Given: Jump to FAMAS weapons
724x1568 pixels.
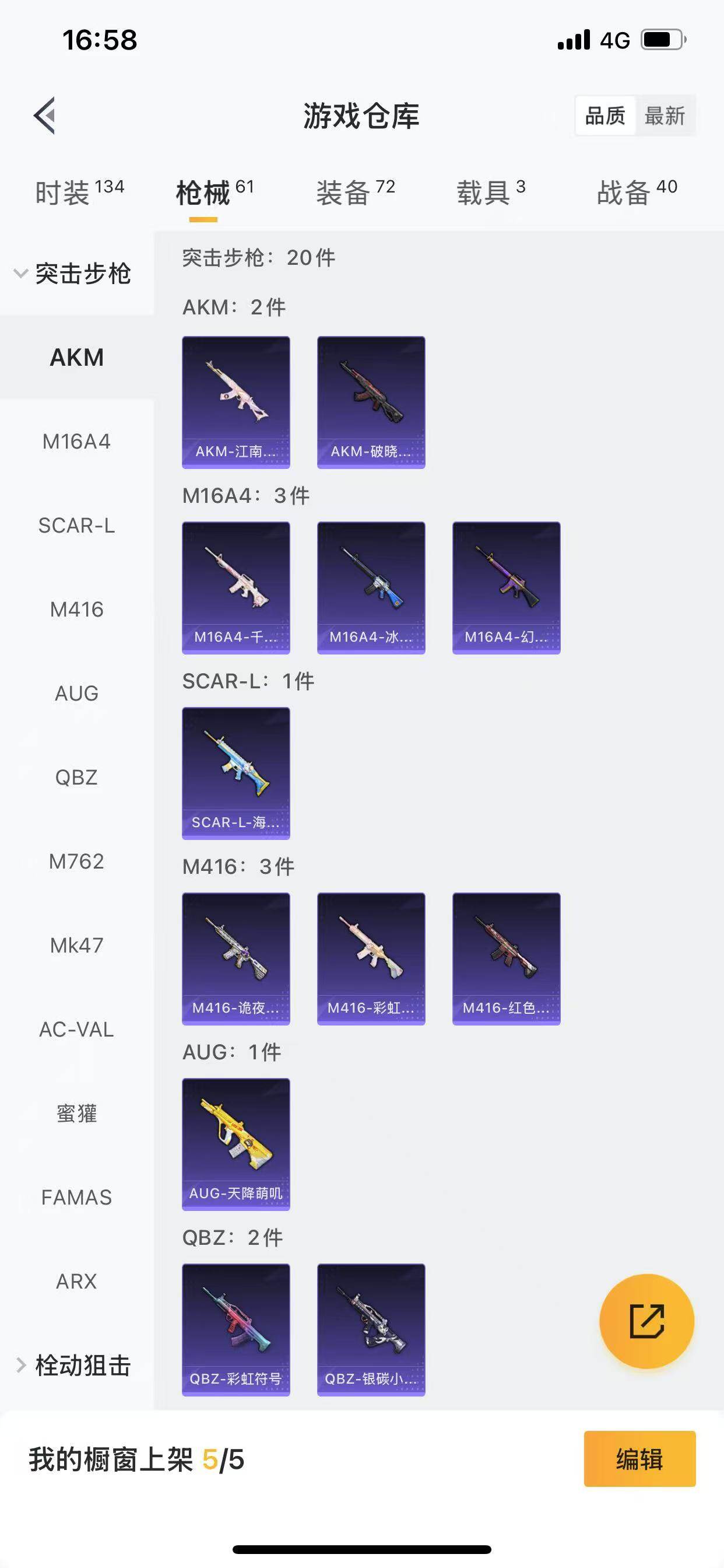Looking at the screenshot, I should click(77, 1198).
